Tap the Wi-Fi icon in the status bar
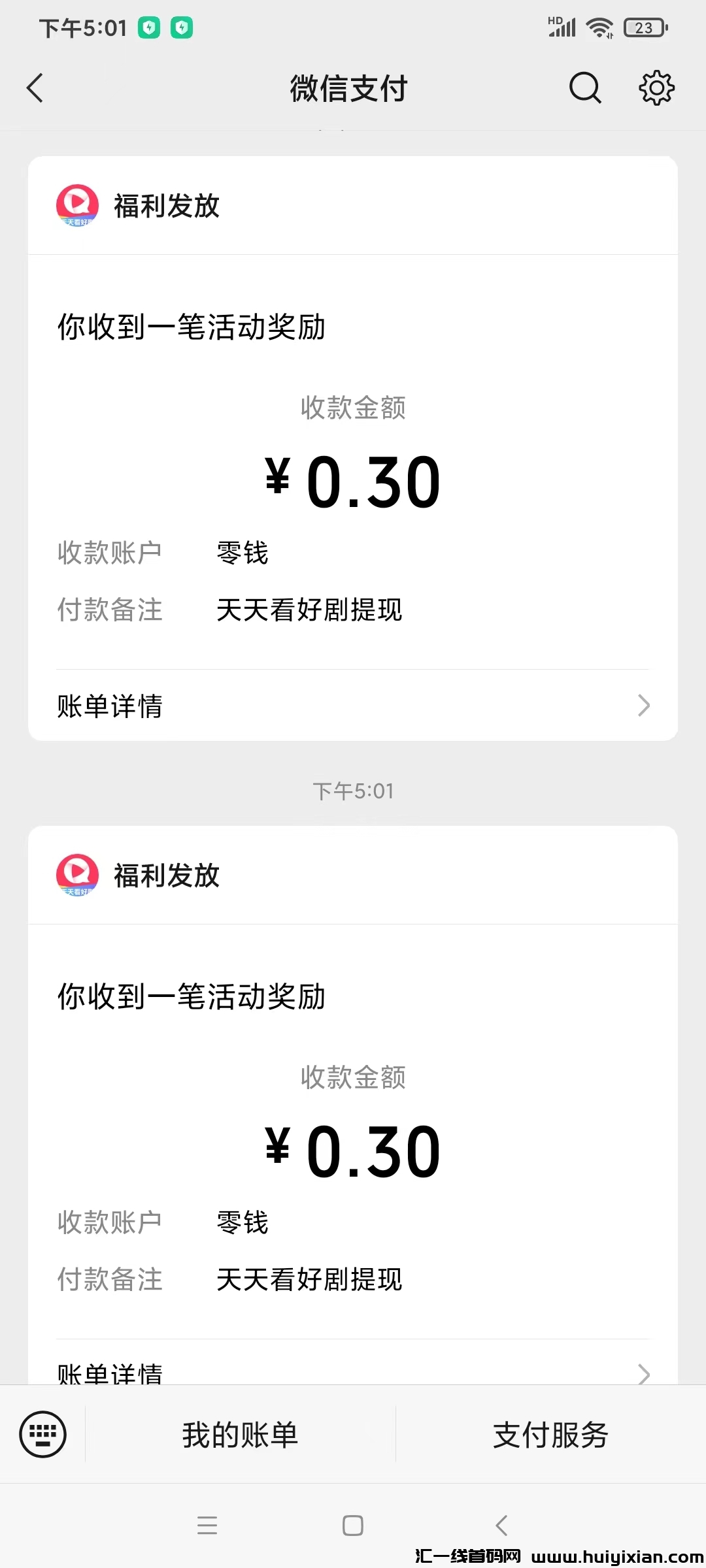This screenshot has height=1568, width=706. pos(599,27)
